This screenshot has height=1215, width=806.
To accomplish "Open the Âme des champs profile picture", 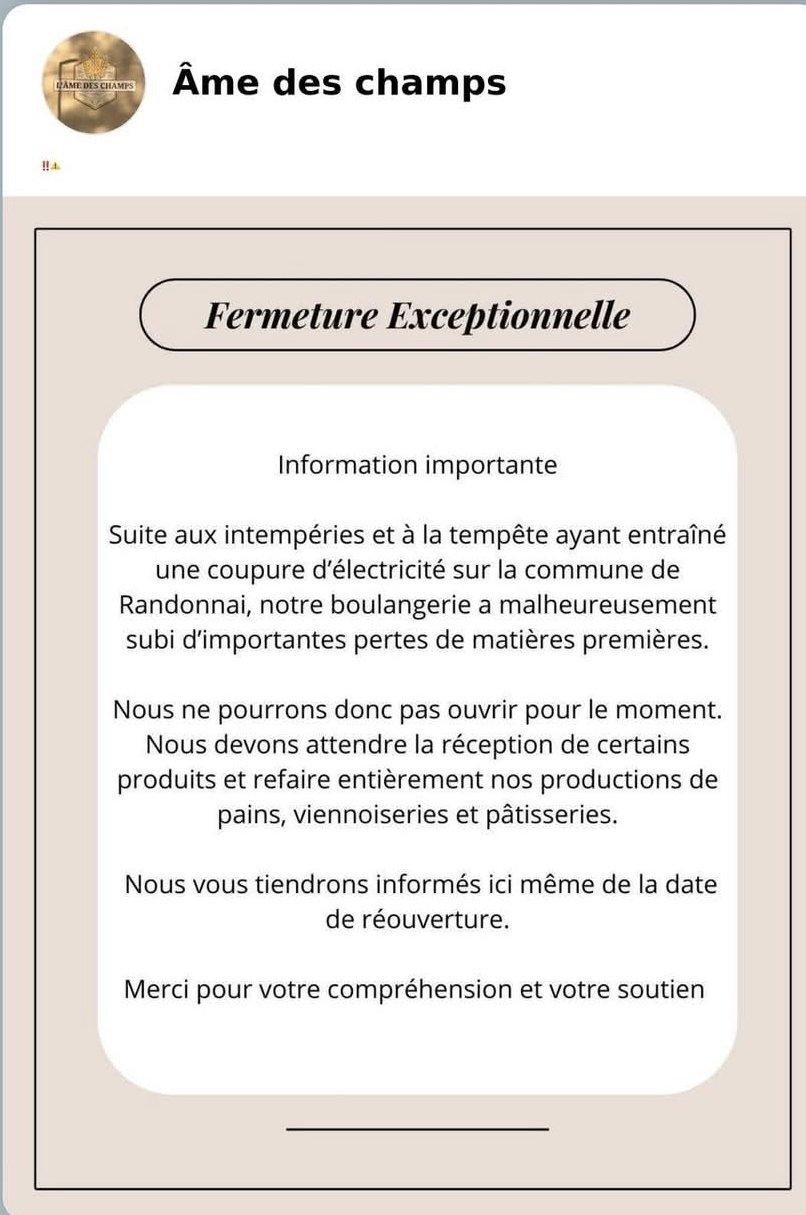I will coord(94,83).
